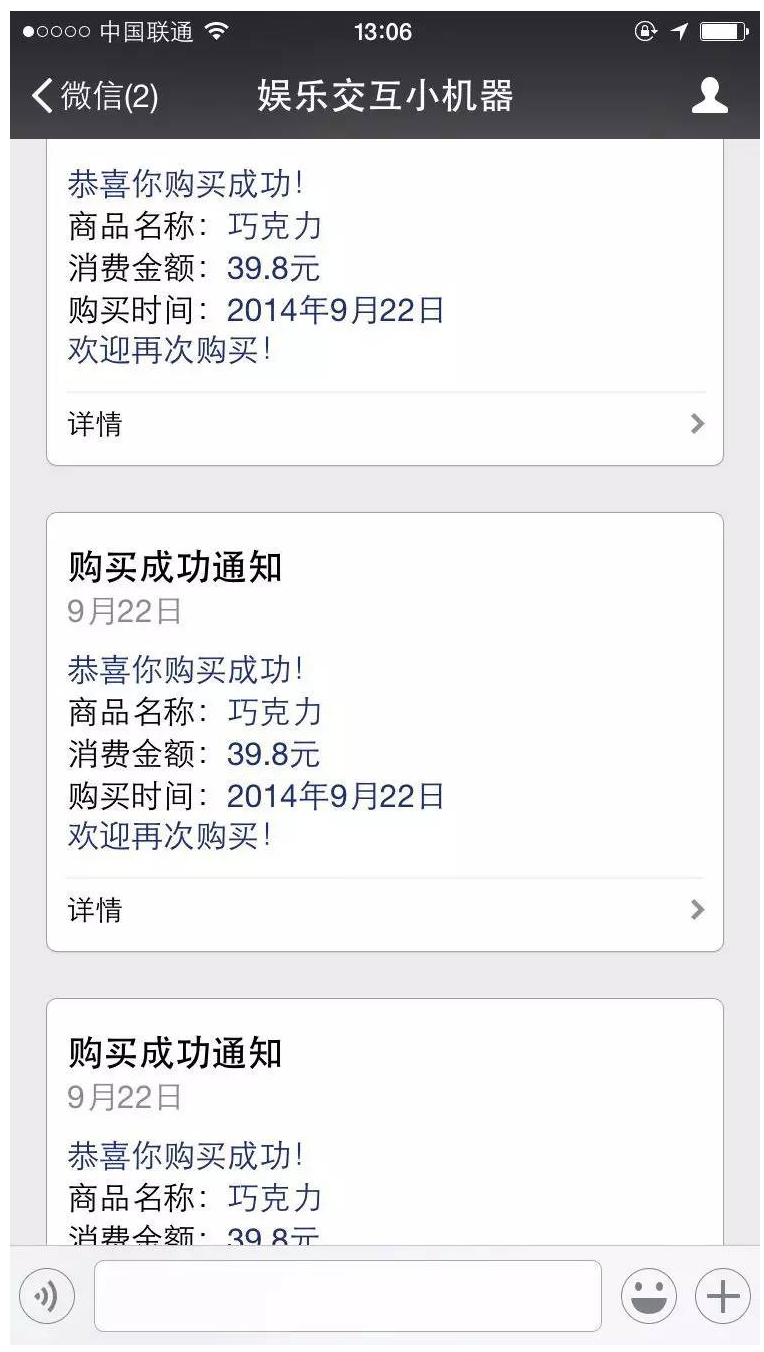Open the account profile icon
The image size is (764, 1352).
click(709, 96)
